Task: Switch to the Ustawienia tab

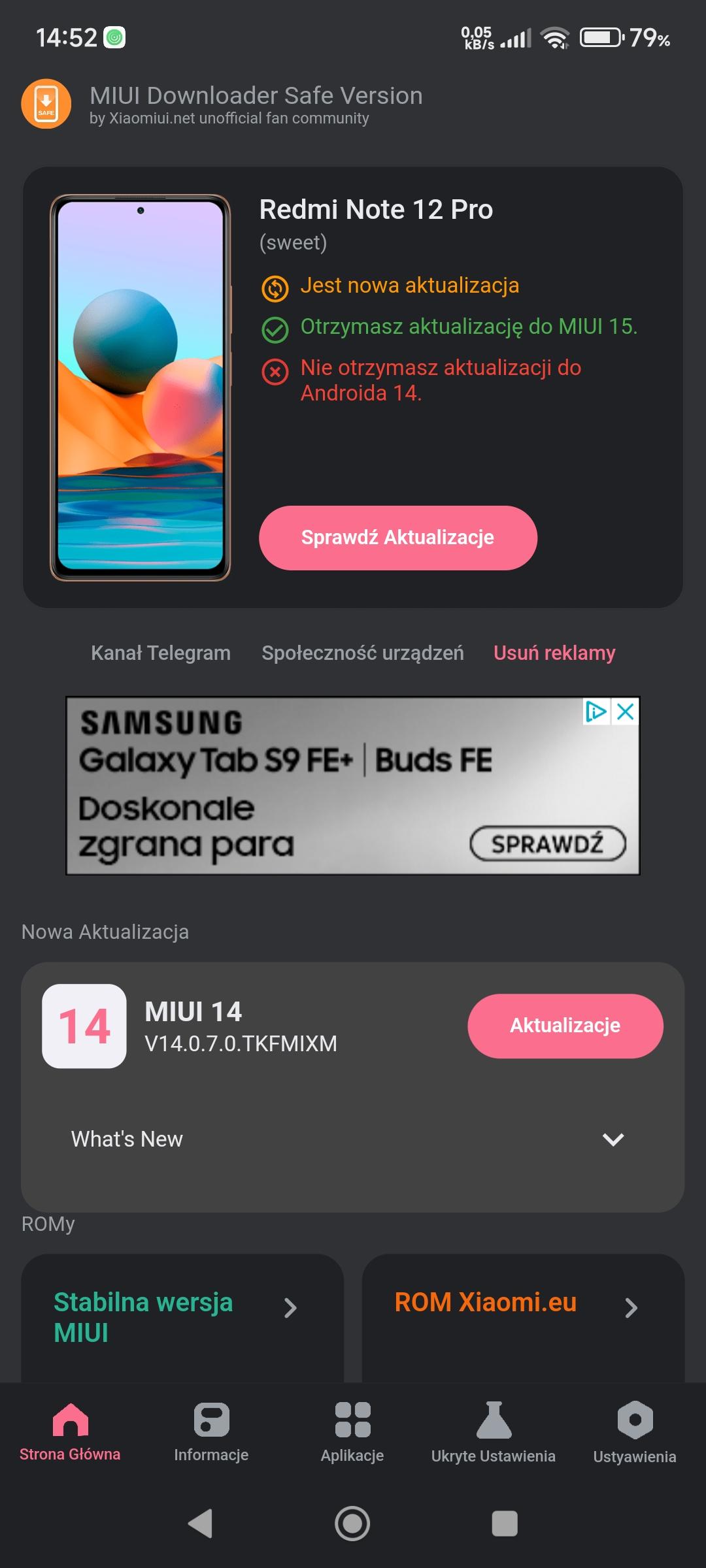Action: (x=635, y=1432)
